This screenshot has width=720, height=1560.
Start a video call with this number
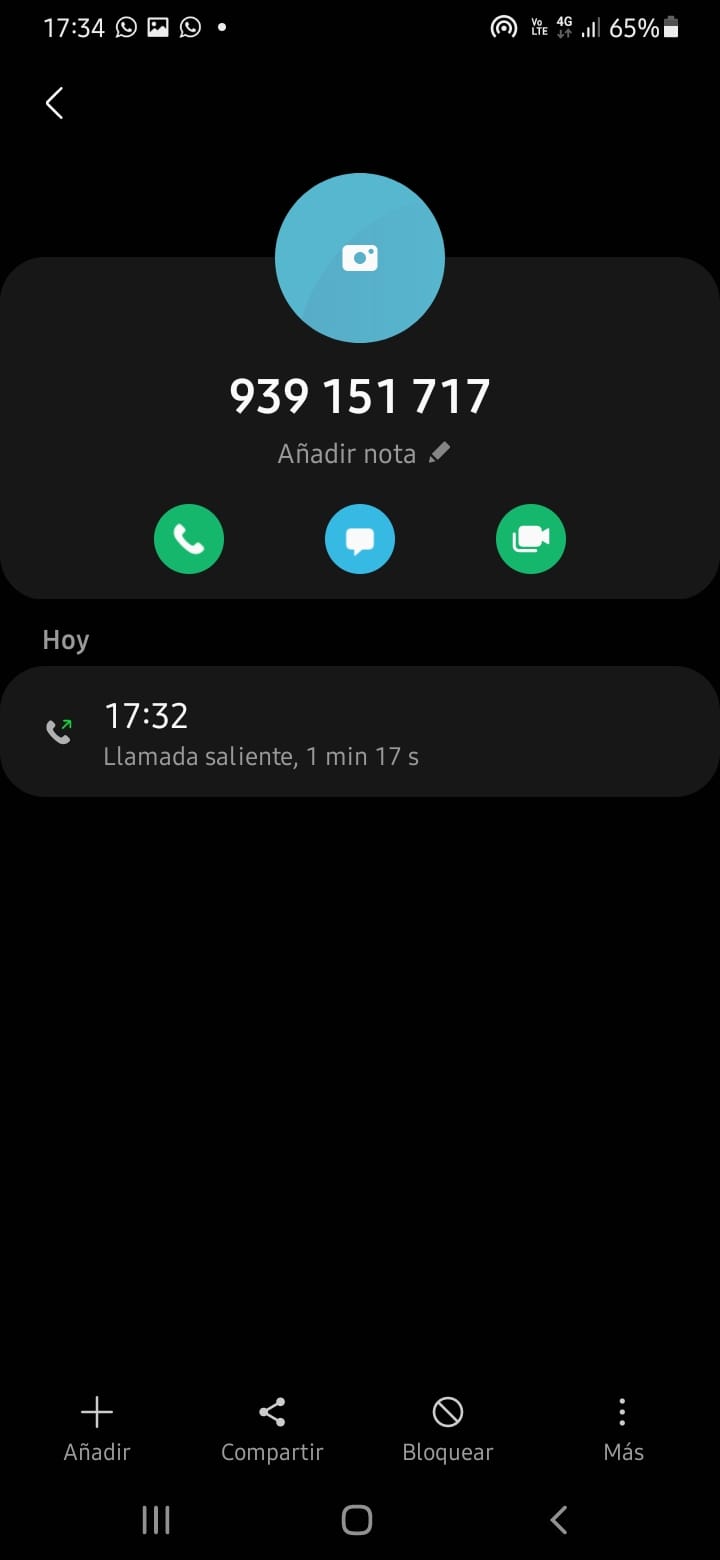point(531,540)
